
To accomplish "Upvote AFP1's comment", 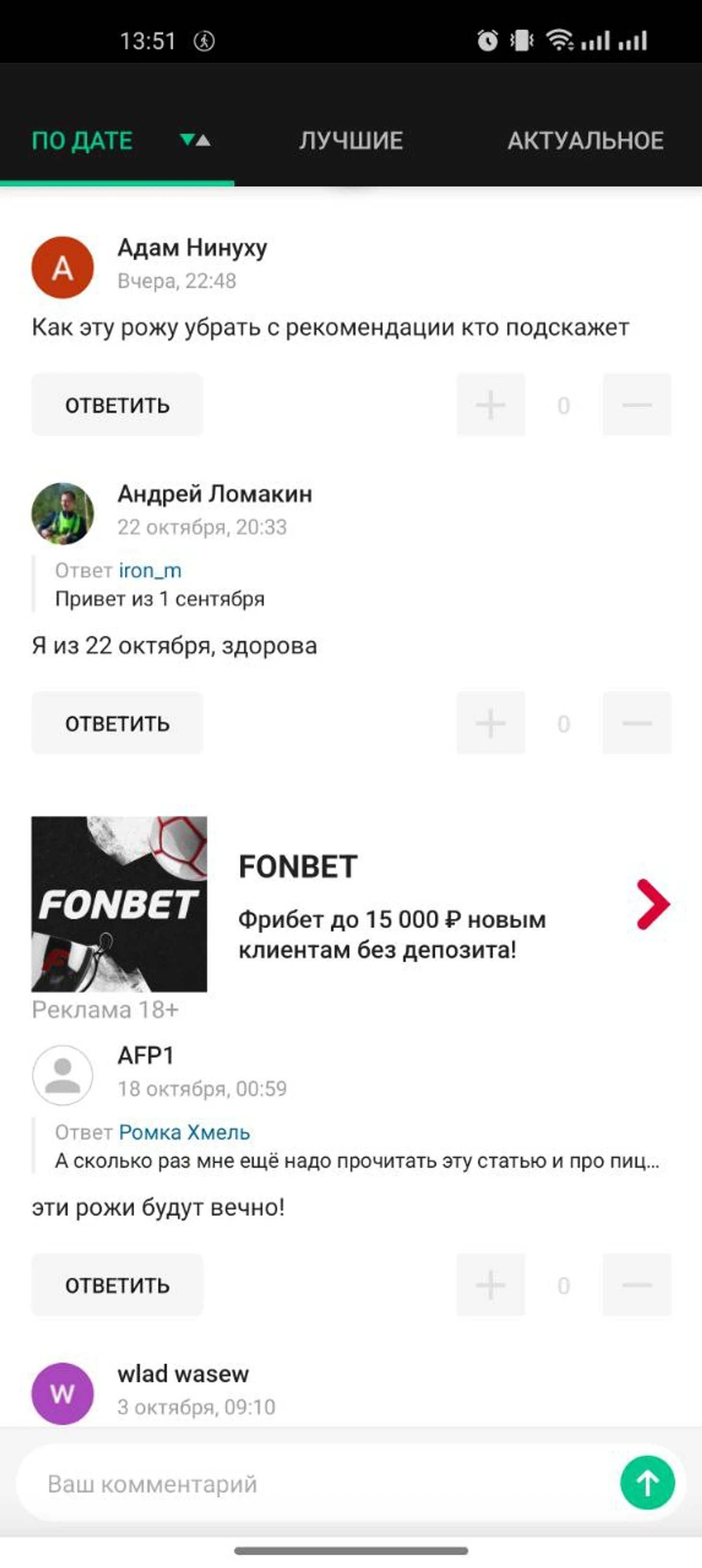I will (490, 1285).
